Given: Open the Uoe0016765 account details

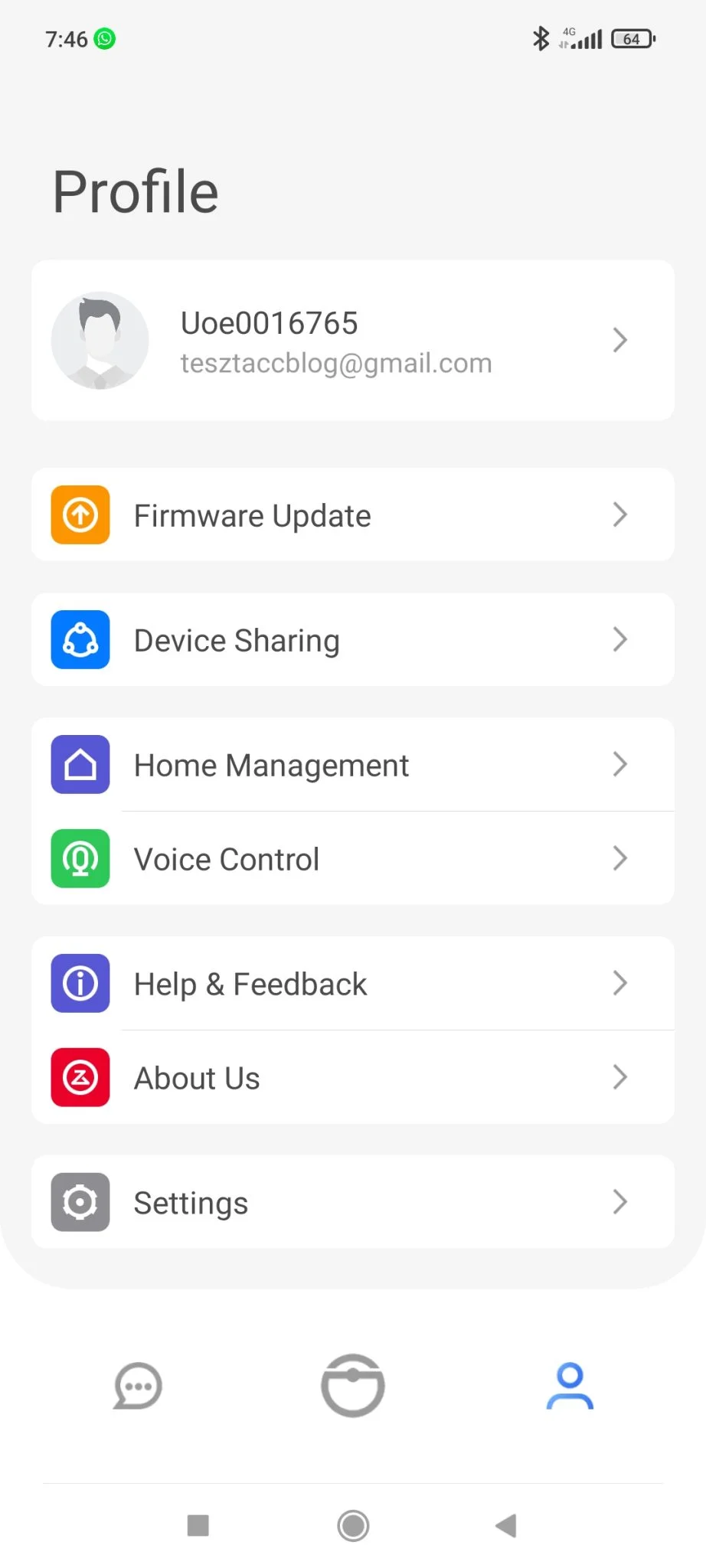Looking at the screenshot, I should click(352, 341).
